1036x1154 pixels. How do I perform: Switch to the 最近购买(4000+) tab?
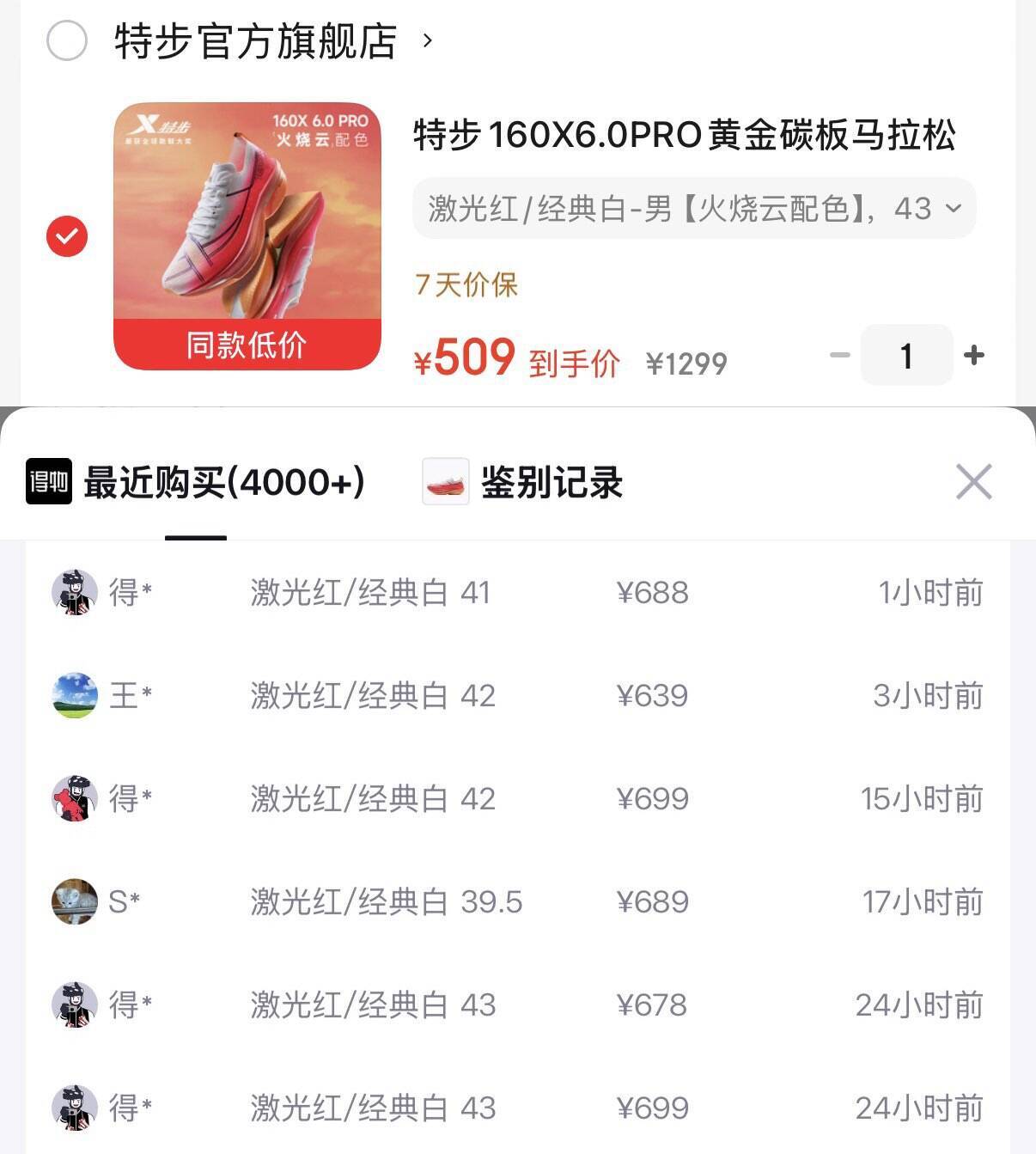coord(196,482)
